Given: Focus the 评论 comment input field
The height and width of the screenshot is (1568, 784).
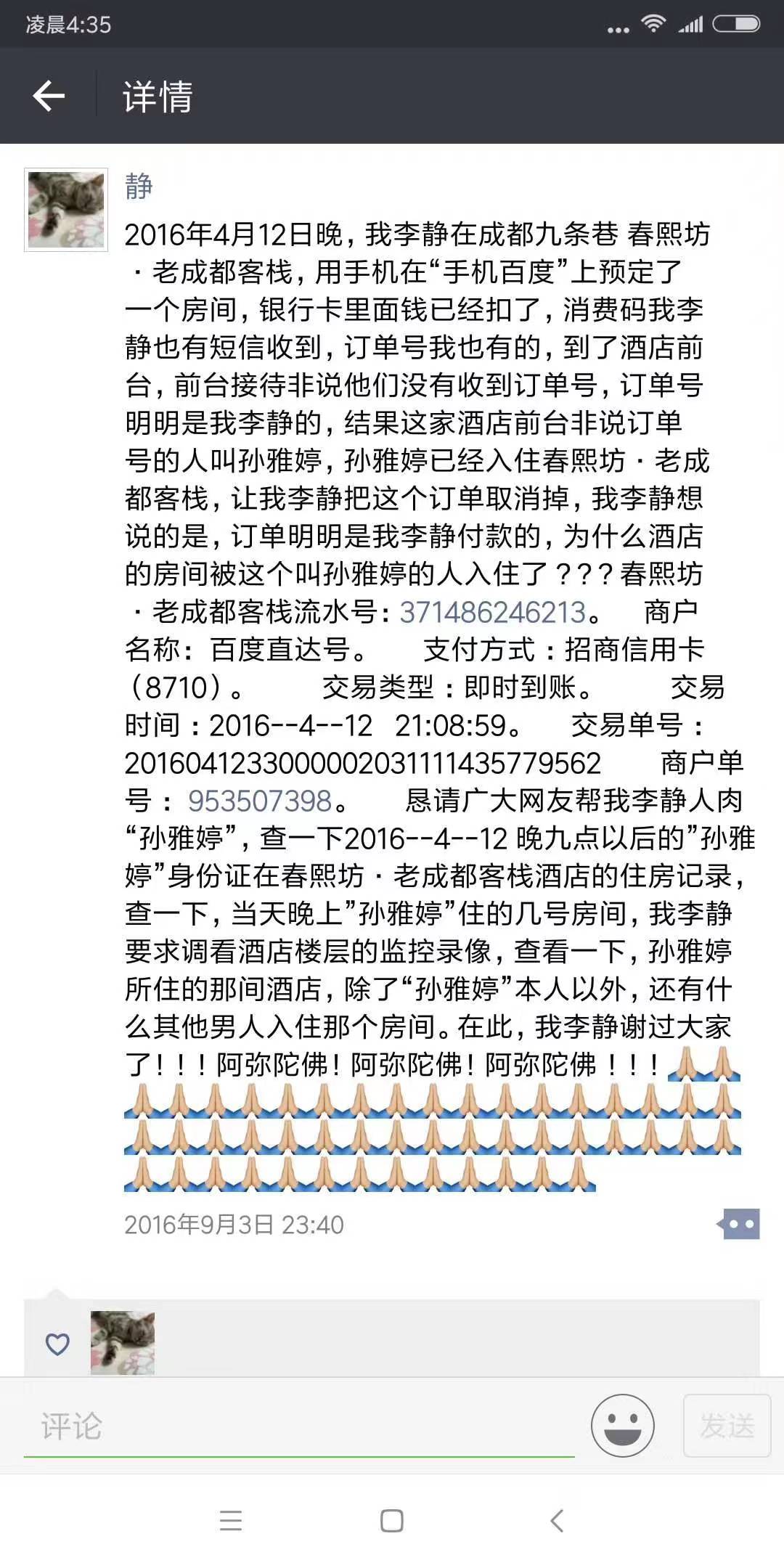Looking at the screenshot, I should coord(298,1426).
